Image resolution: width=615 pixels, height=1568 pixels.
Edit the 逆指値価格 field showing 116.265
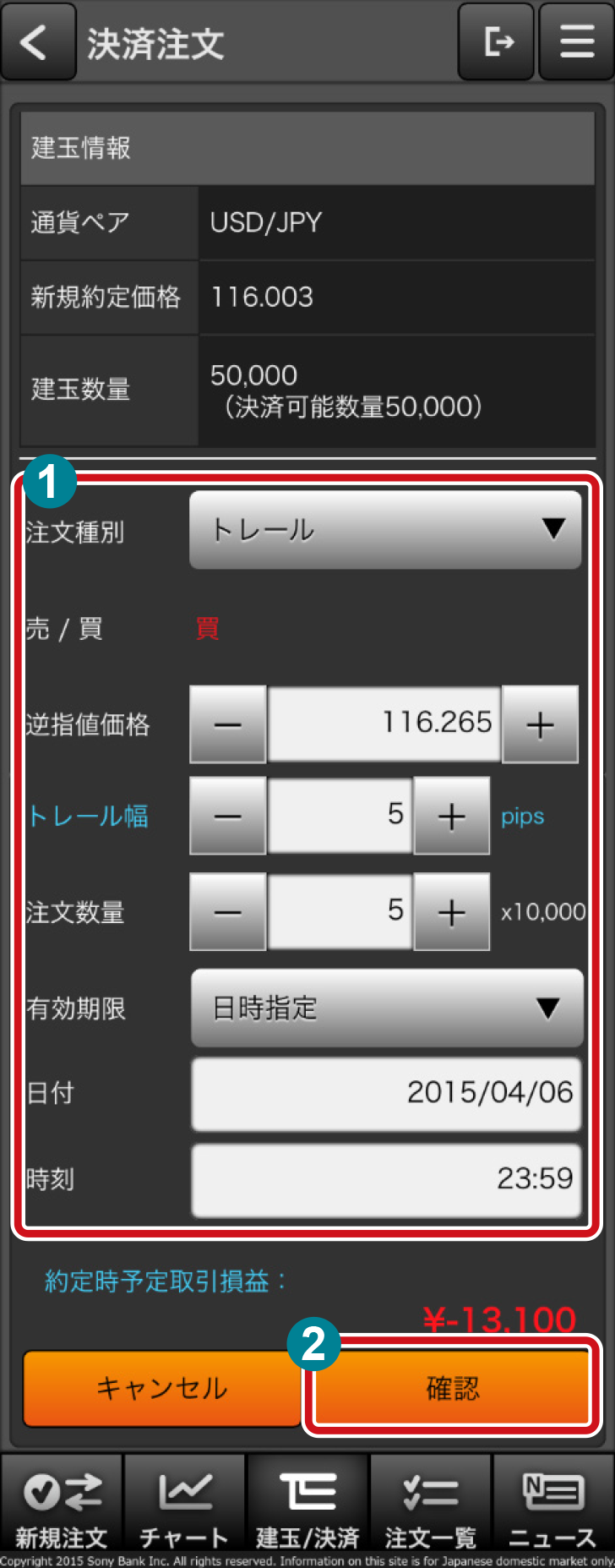point(384,724)
